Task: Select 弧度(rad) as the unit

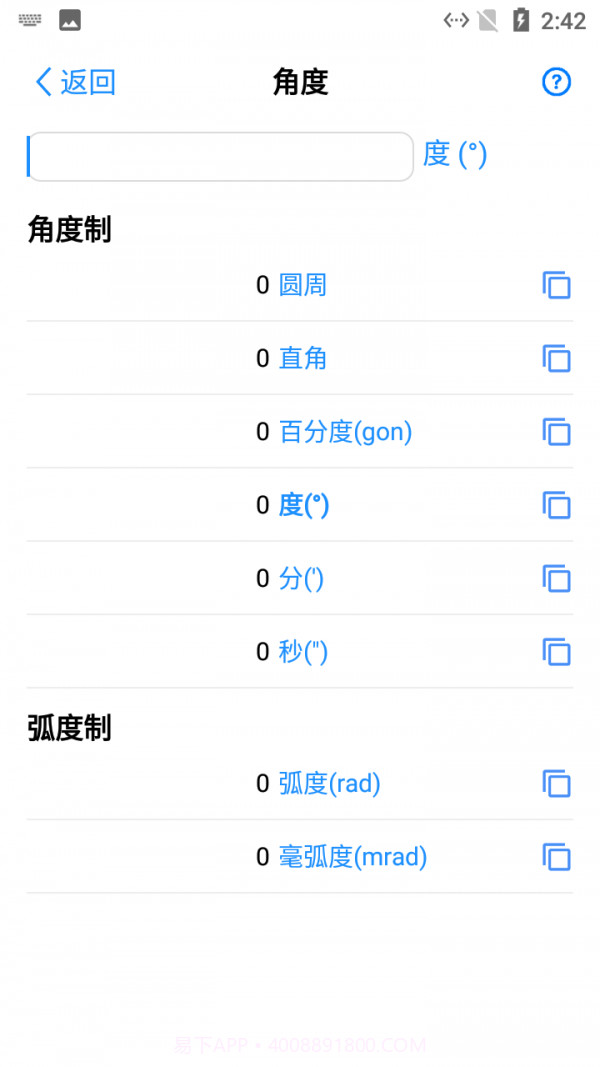Action: pos(330,784)
